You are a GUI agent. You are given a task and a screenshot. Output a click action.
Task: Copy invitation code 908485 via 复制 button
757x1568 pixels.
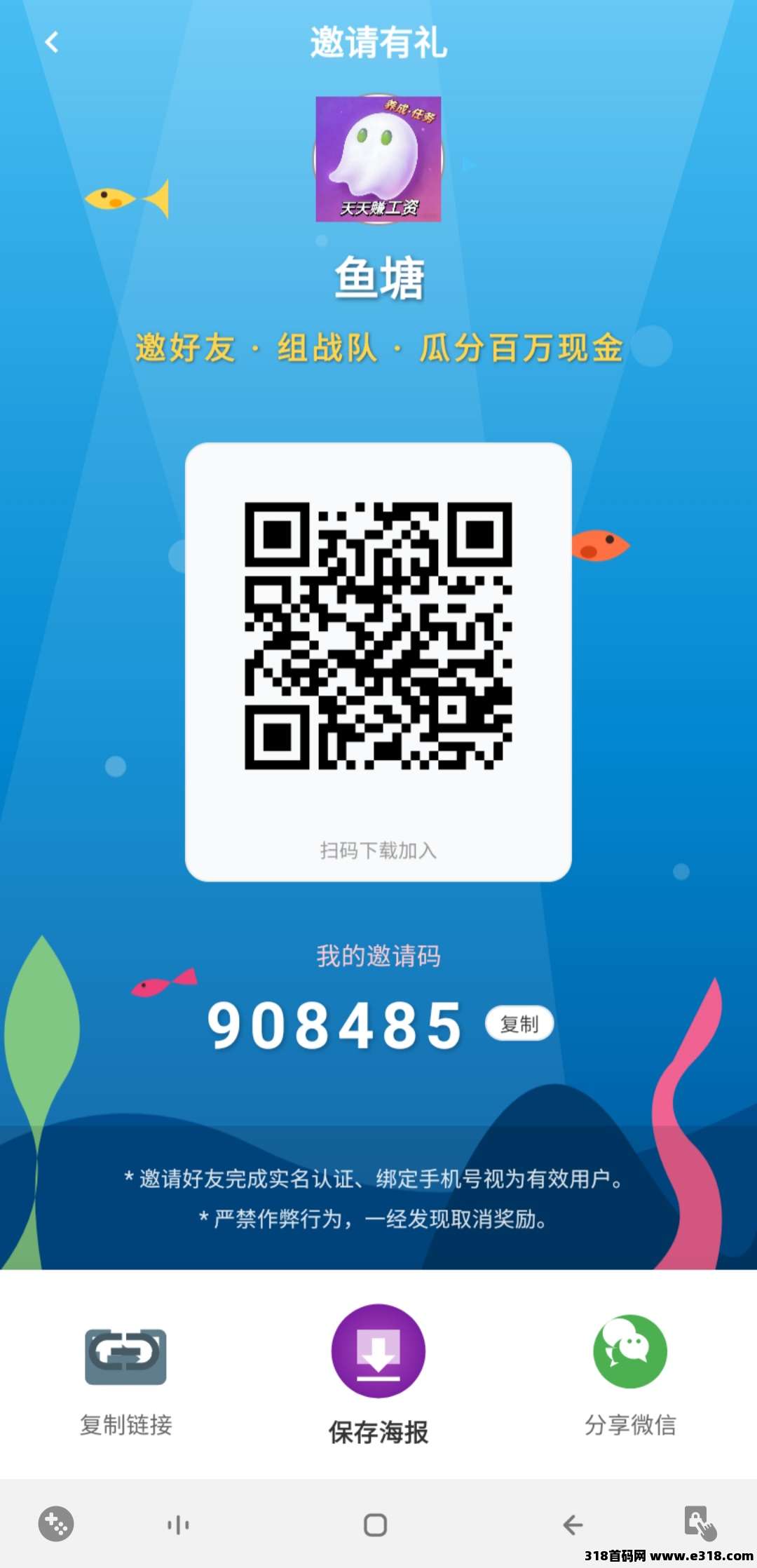[519, 1024]
